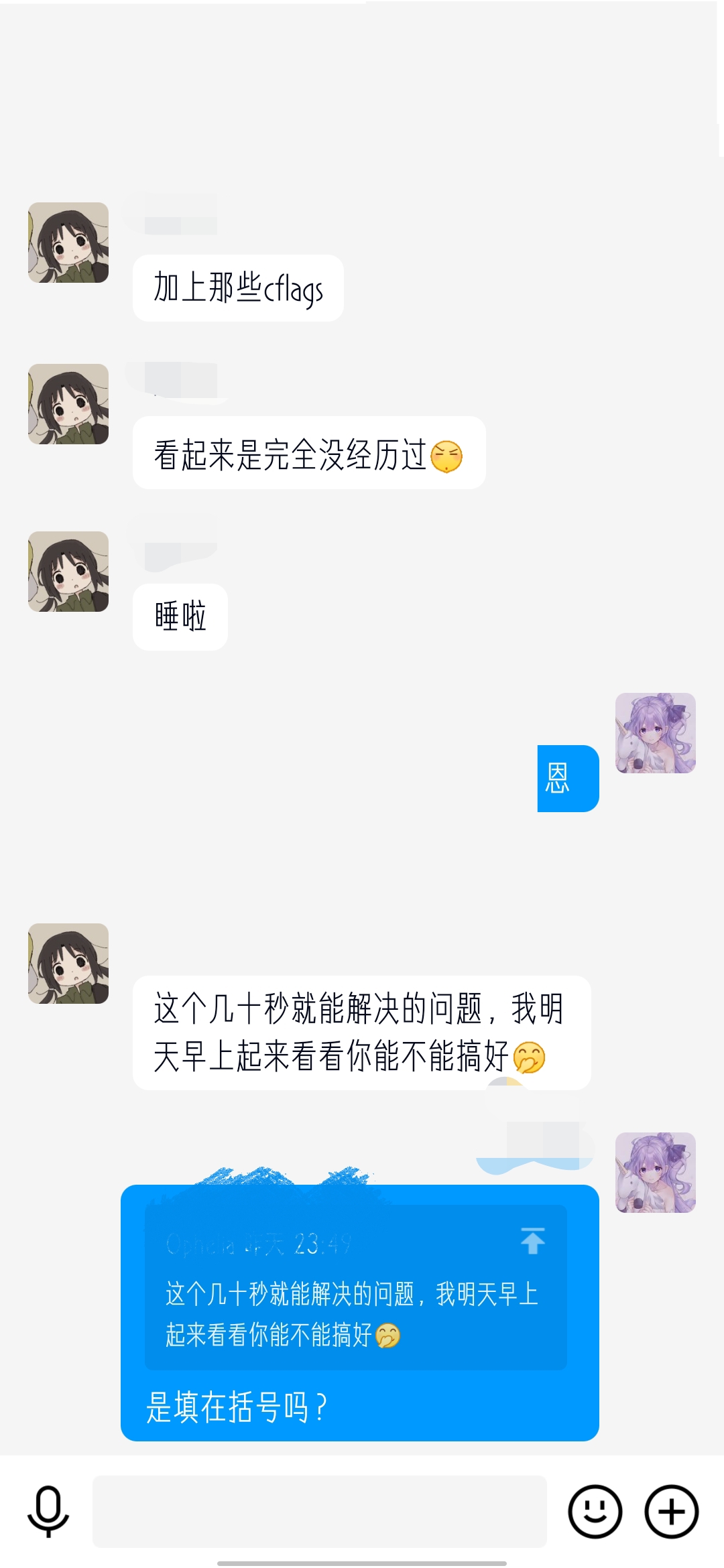Open sender avatar beside "加上那些cflags" message
Image resolution: width=724 pixels, height=1568 pixels.
click(68, 243)
